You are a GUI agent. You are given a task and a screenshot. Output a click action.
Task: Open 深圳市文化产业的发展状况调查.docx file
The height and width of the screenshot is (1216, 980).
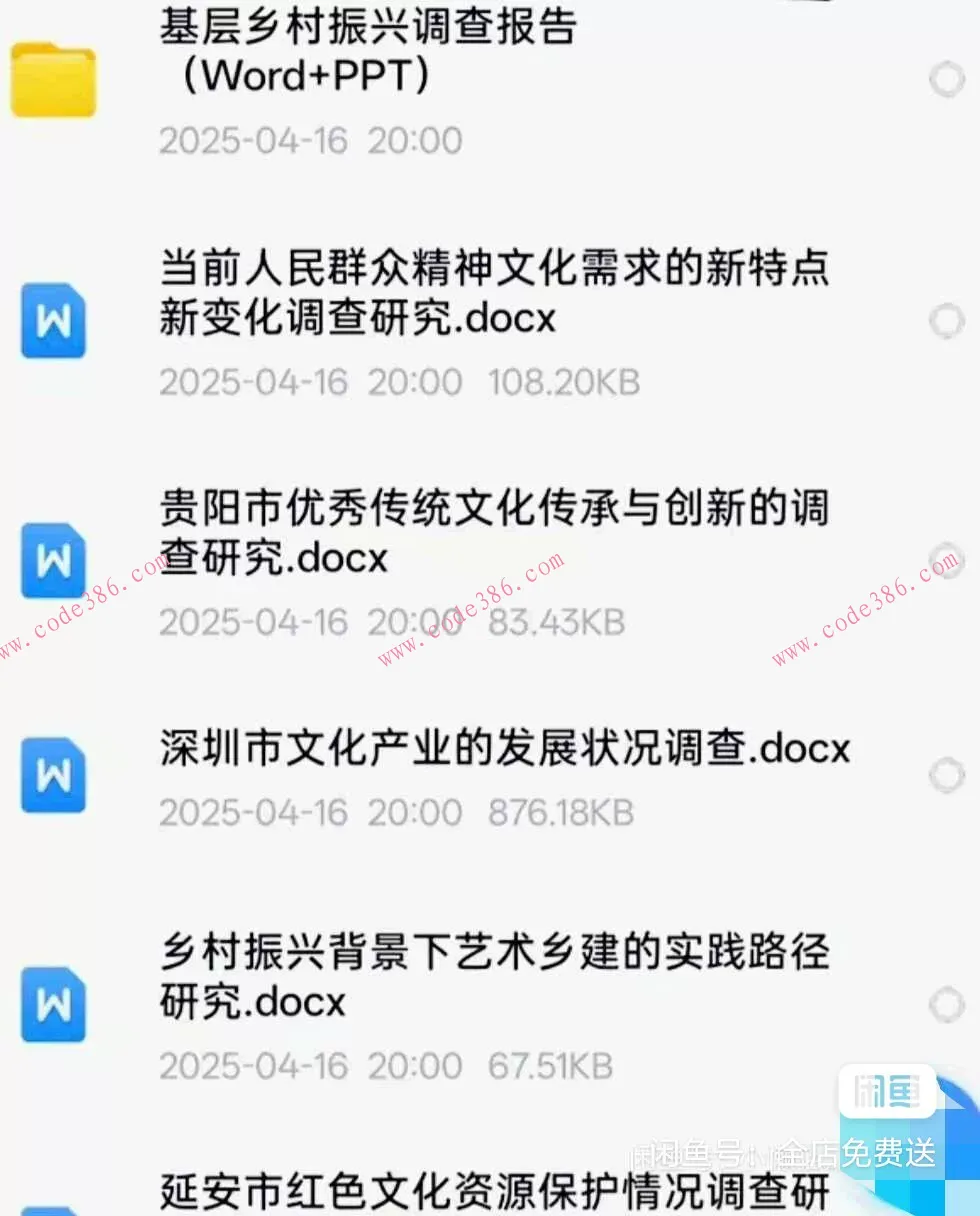[503, 747]
